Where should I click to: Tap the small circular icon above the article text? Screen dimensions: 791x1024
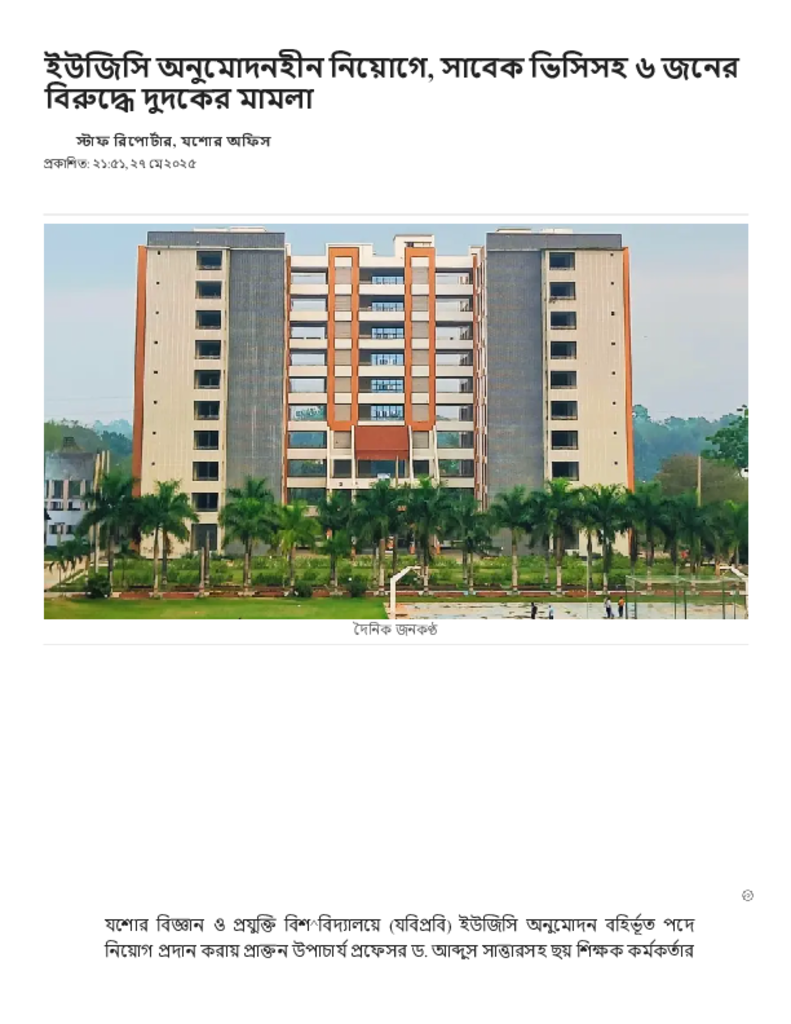pyautogui.click(x=747, y=895)
